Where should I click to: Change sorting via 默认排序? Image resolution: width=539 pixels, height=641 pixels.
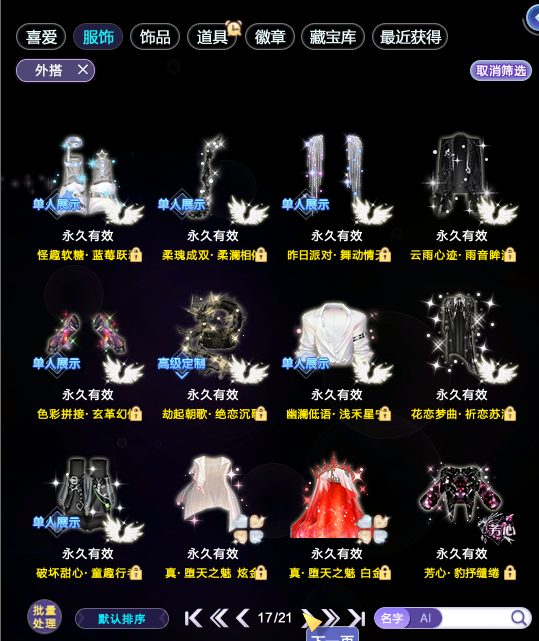coord(122,619)
